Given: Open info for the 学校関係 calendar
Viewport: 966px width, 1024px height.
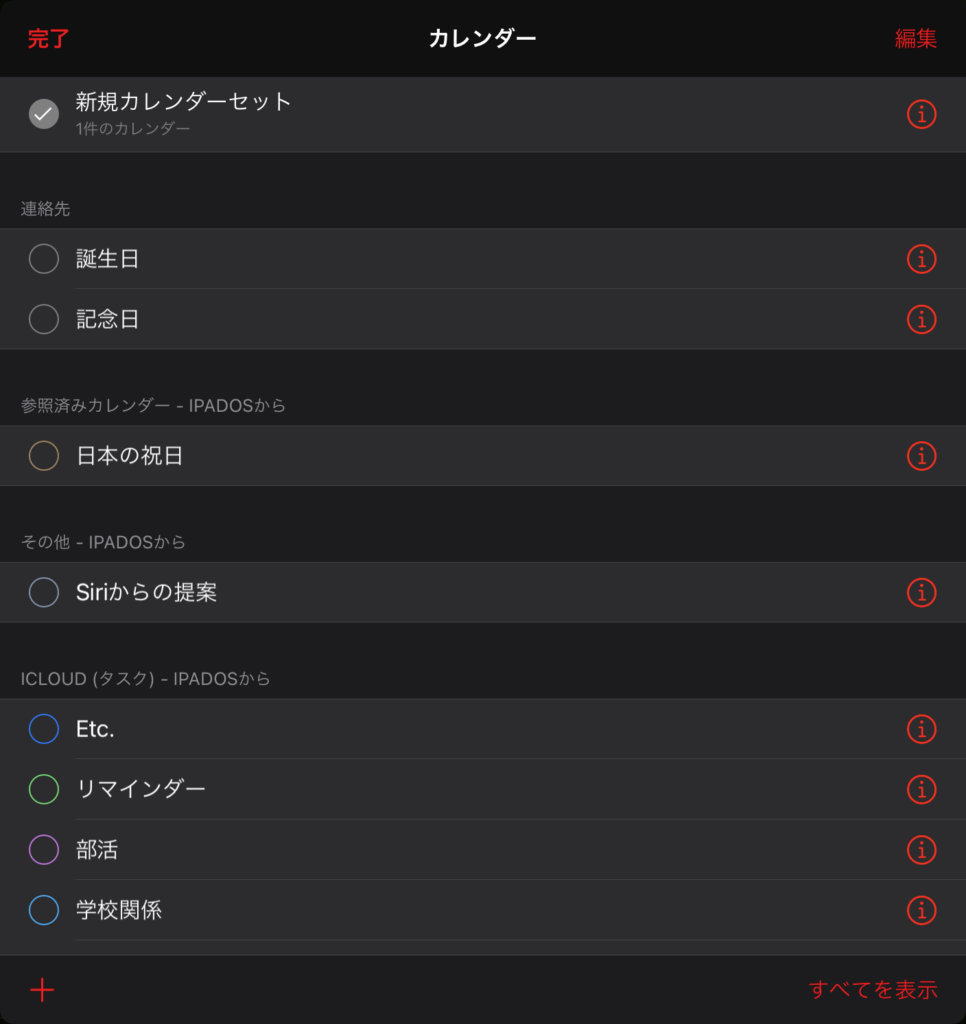Looking at the screenshot, I should [921, 910].
